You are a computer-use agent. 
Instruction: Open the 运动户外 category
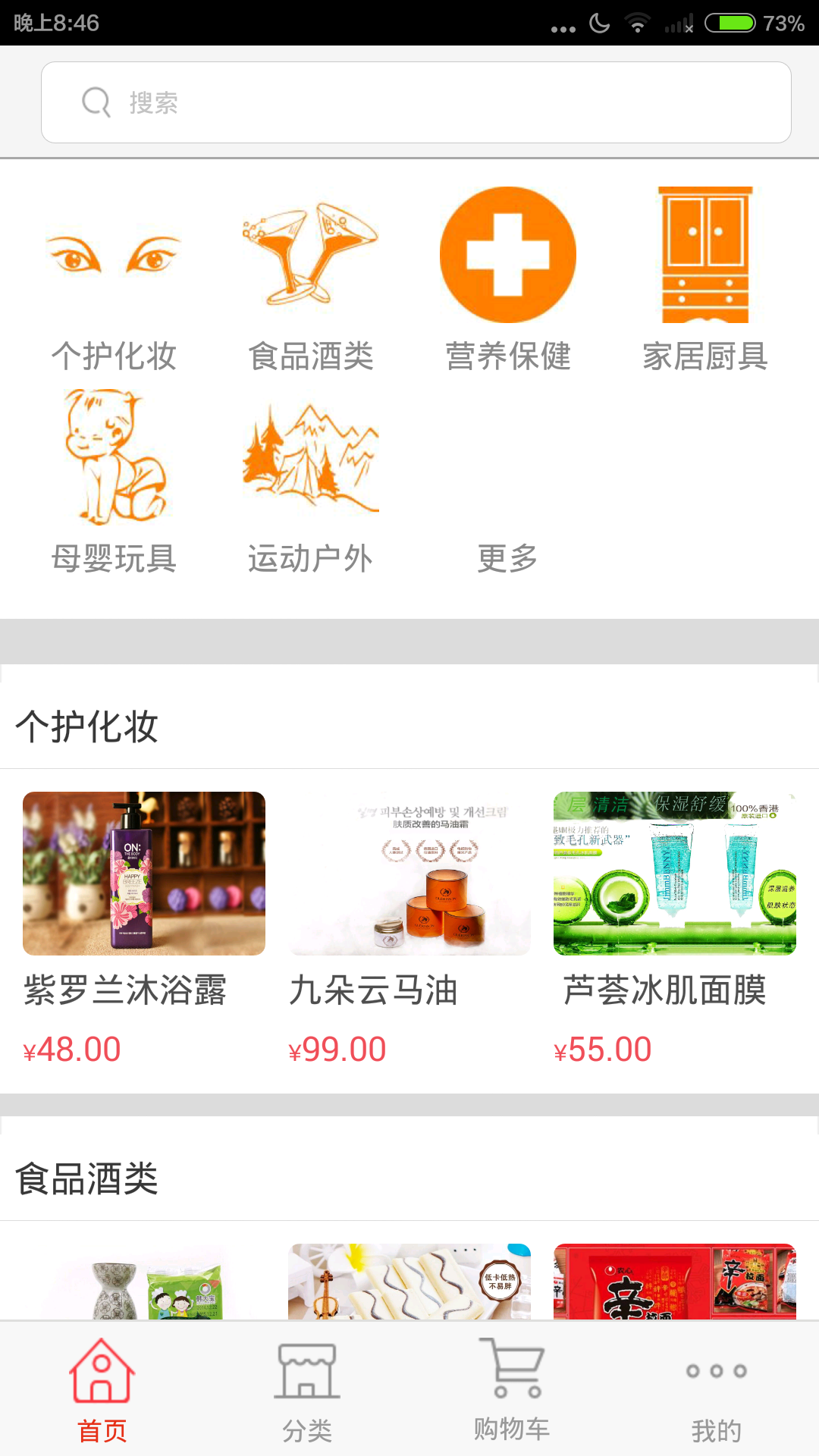[311, 481]
